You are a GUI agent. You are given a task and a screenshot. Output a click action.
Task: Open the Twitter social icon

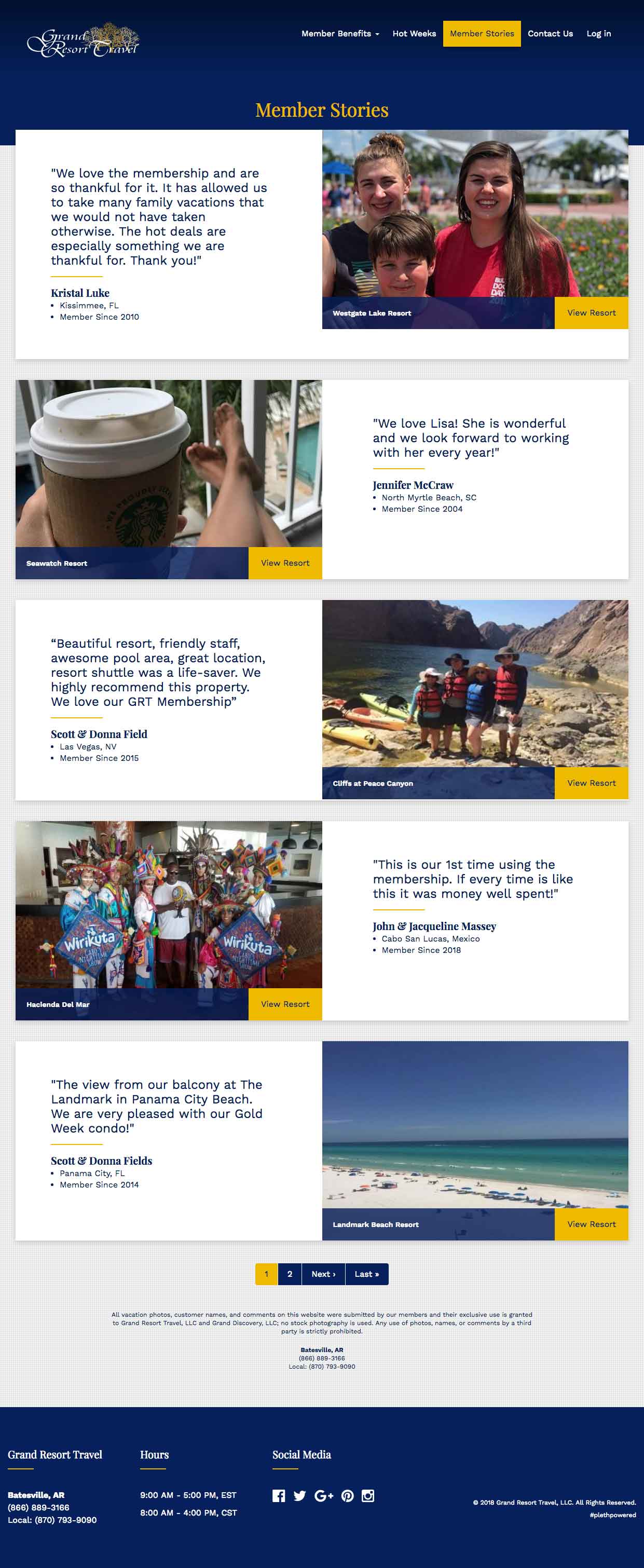pyautogui.click(x=299, y=1495)
